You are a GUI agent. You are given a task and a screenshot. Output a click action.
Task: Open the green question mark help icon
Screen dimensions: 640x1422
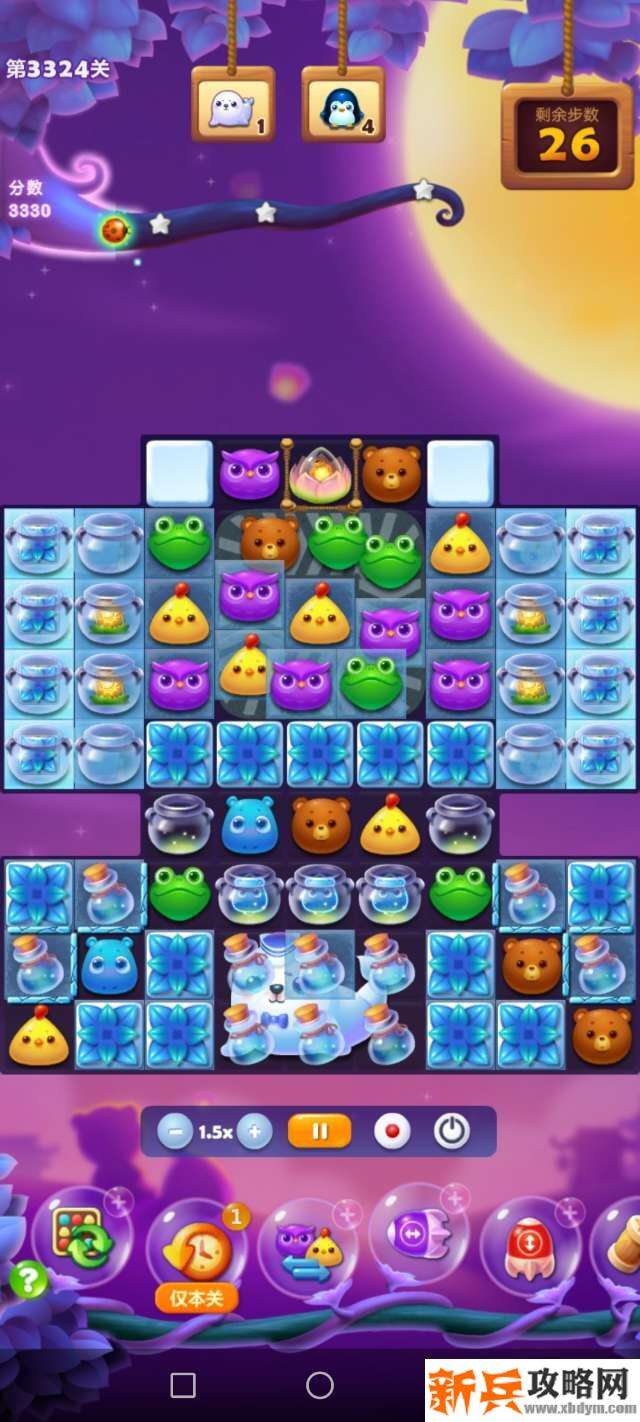(x=28, y=1279)
